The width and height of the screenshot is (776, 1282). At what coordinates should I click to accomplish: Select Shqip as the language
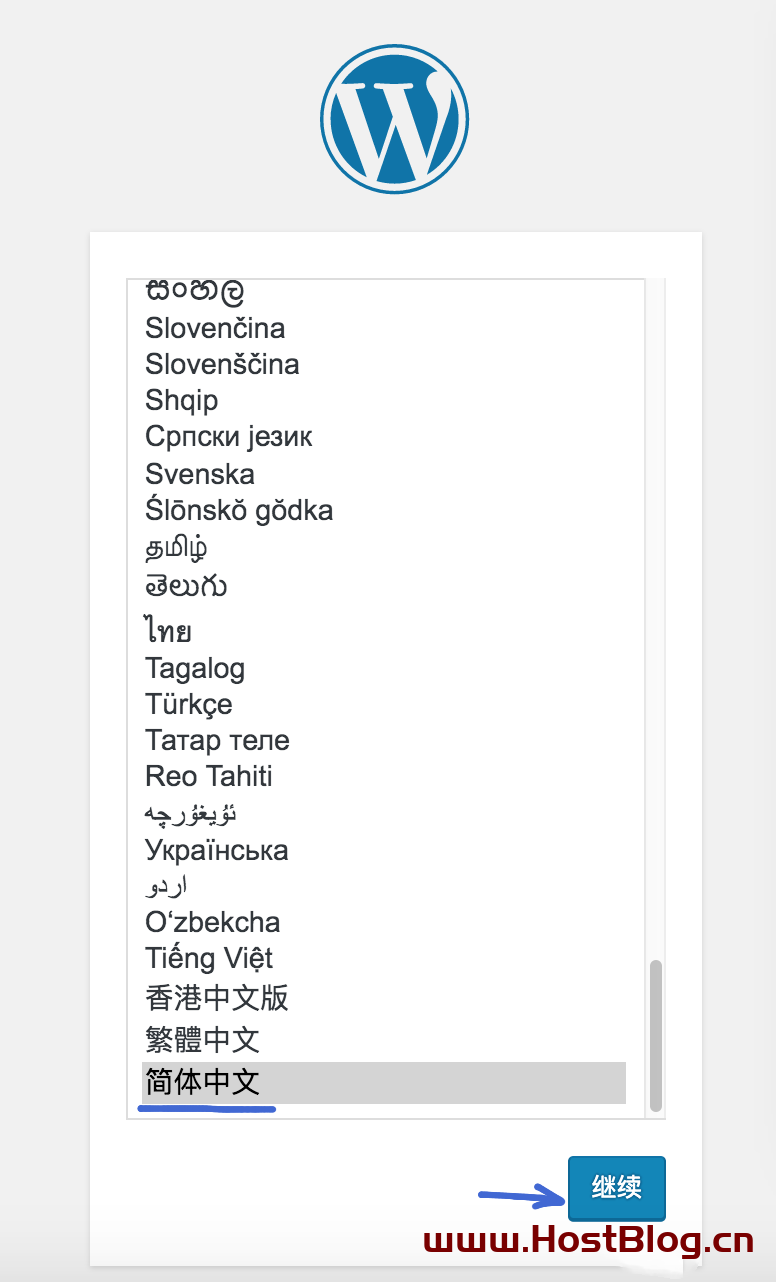click(384, 400)
